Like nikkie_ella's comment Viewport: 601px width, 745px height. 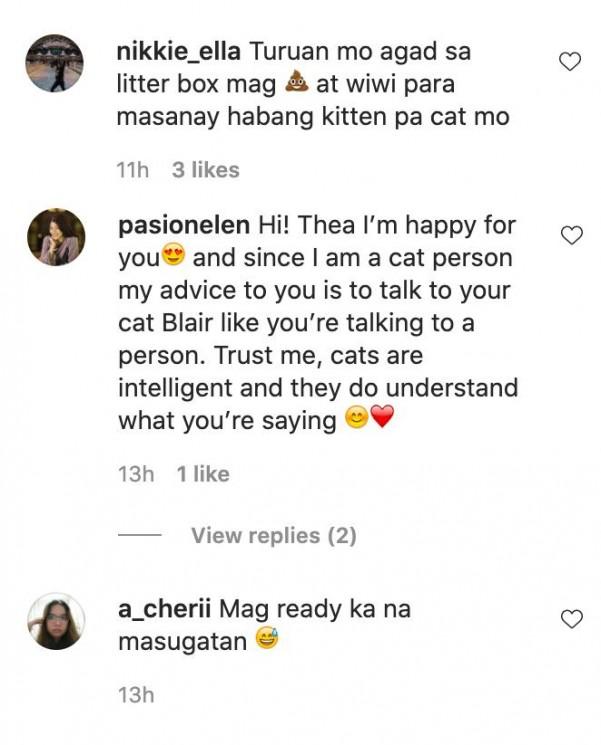(570, 62)
